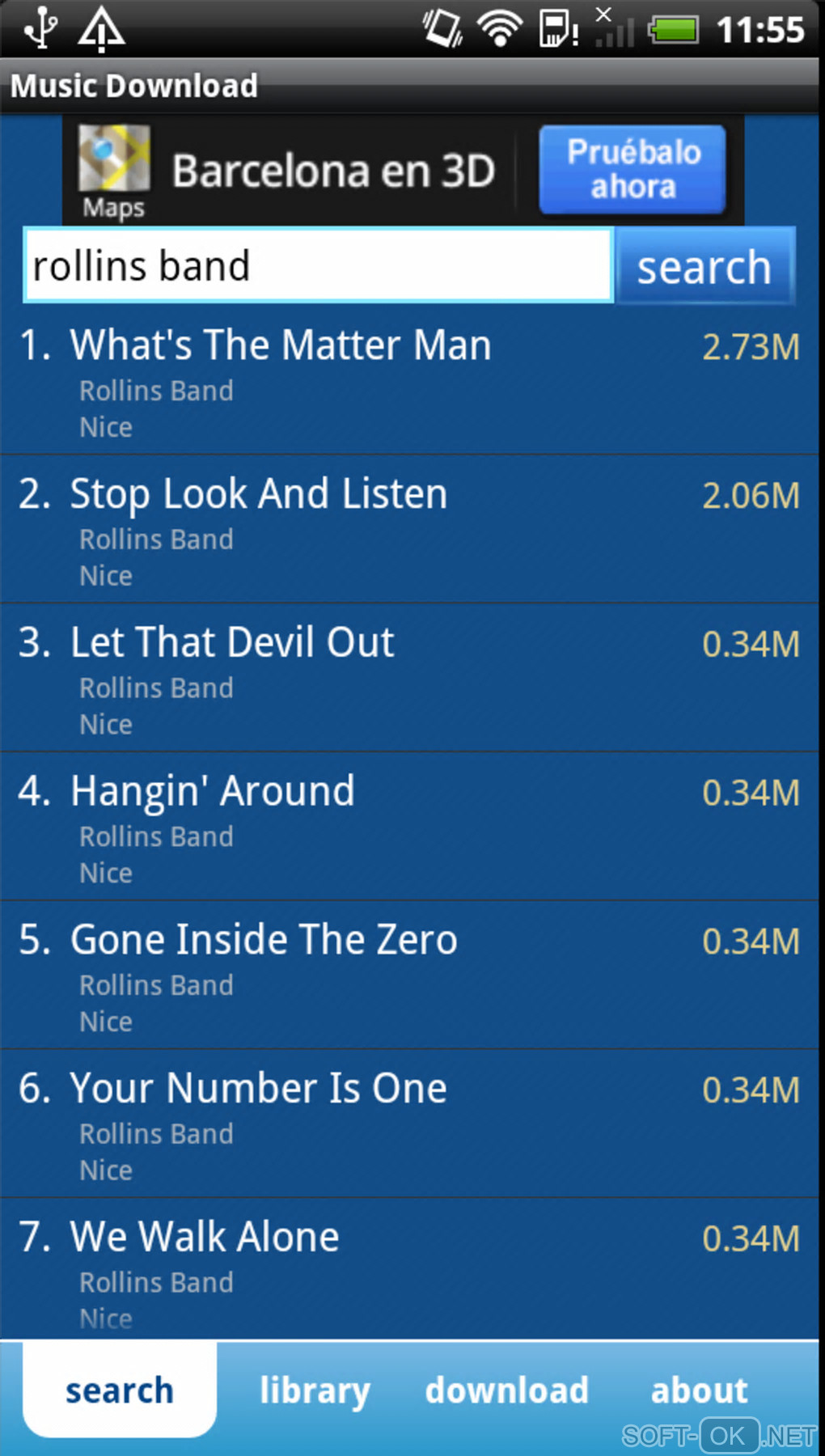
Task: Open the We Walk Alone track
Action: (205, 1238)
